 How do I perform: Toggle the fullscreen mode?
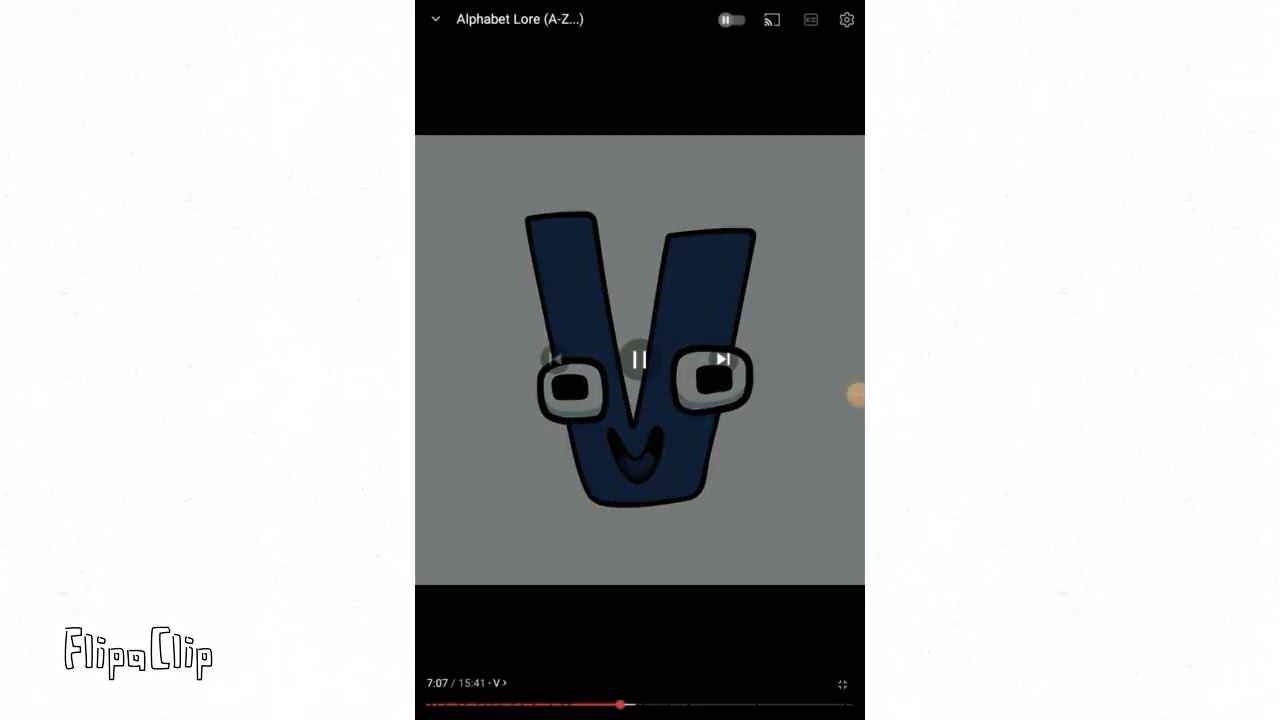(x=842, y=684)
